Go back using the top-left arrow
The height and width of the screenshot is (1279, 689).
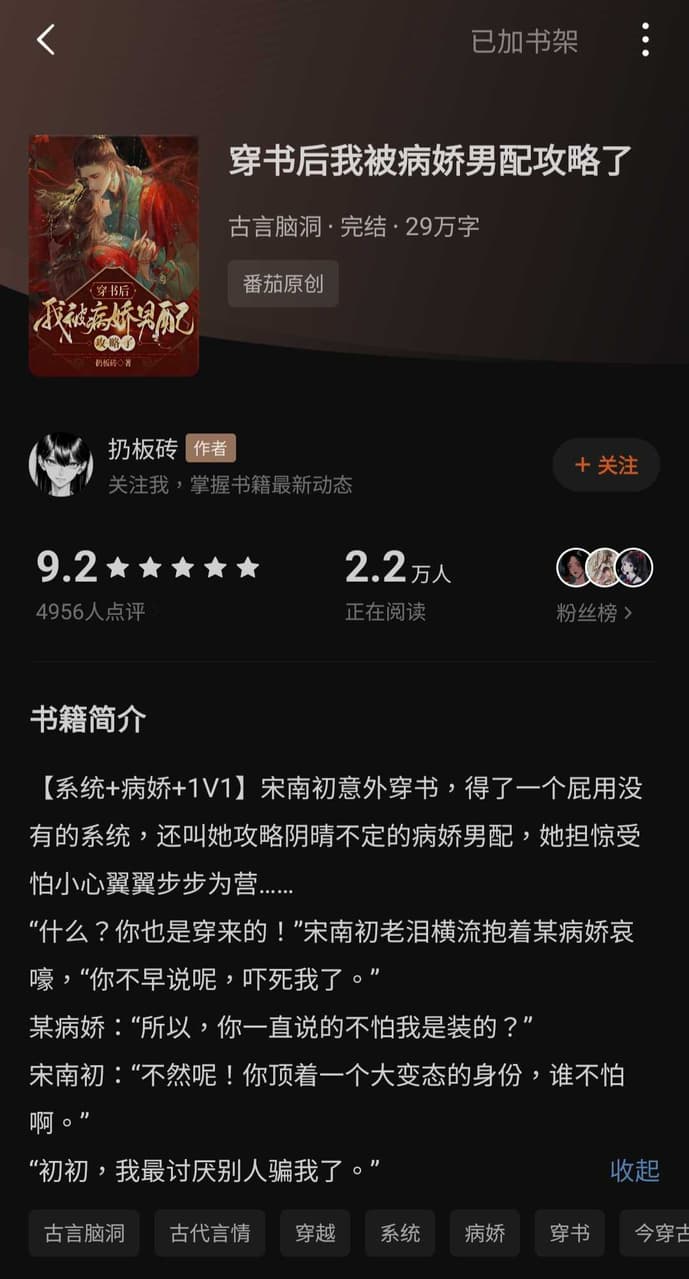point(45,40)
